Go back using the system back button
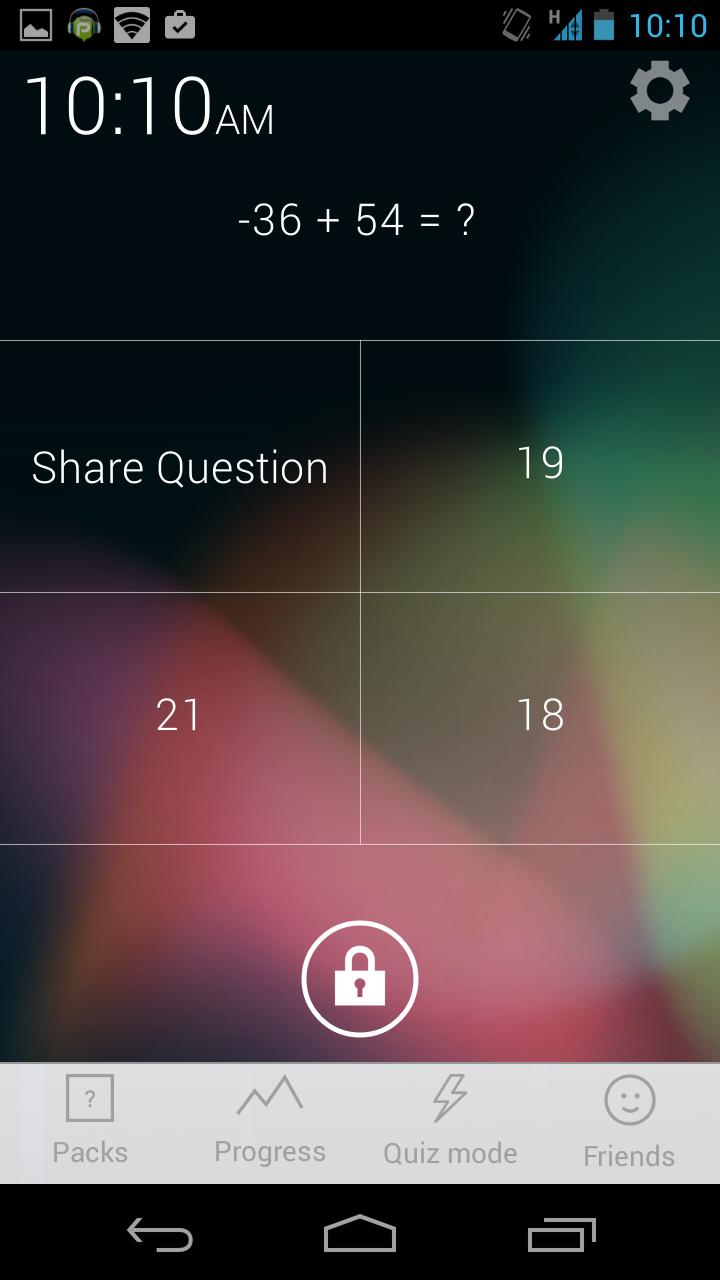 160,1235
